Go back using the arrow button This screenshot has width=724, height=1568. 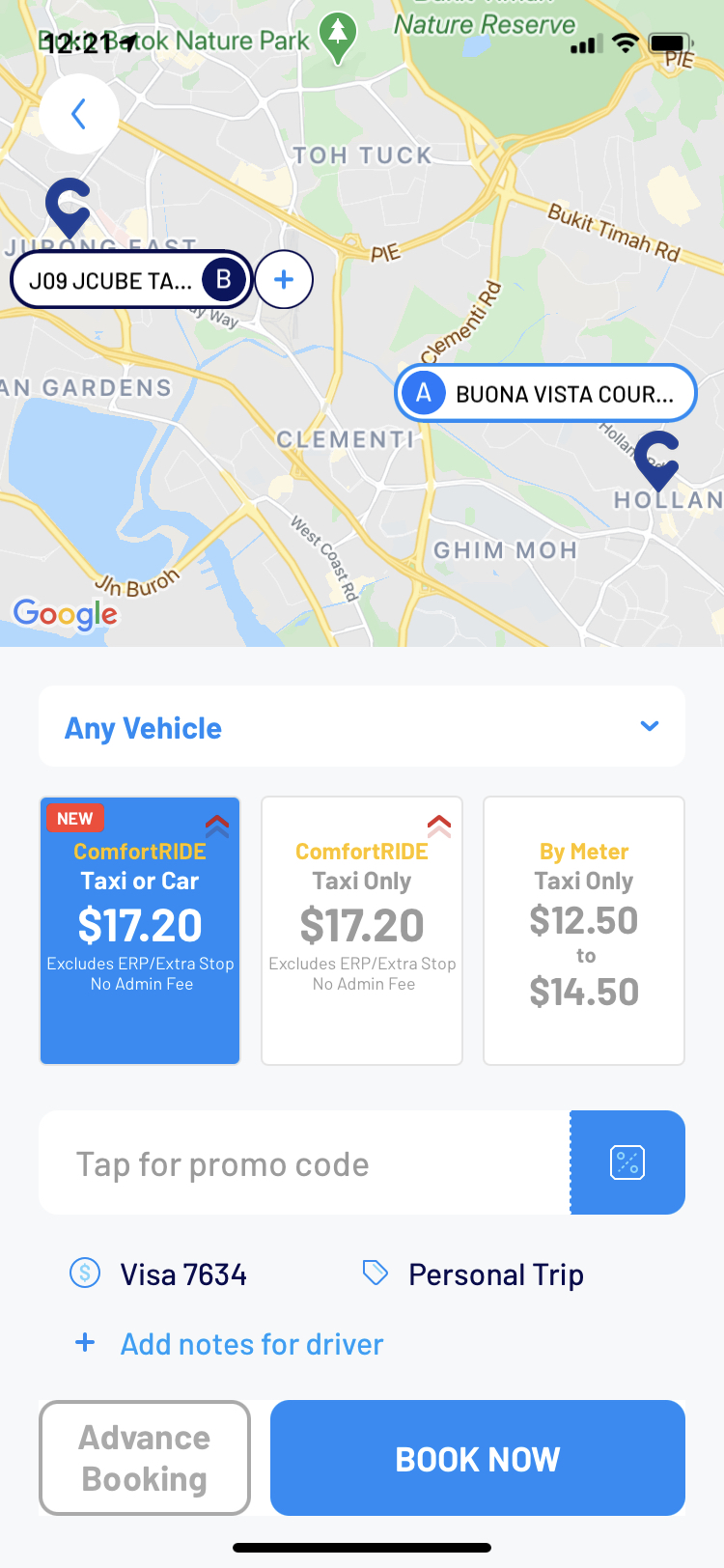tap(79, 115)
